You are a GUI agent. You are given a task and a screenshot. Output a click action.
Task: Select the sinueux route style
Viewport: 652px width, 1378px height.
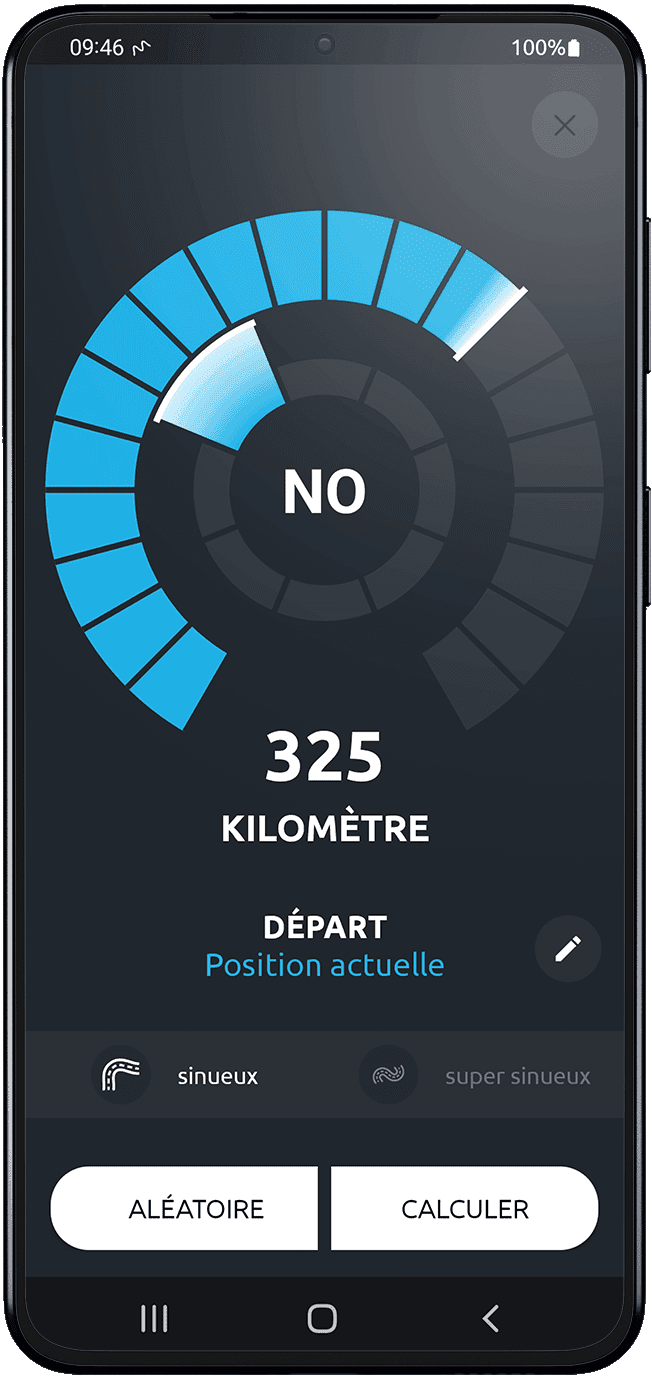click(174, 1076)
